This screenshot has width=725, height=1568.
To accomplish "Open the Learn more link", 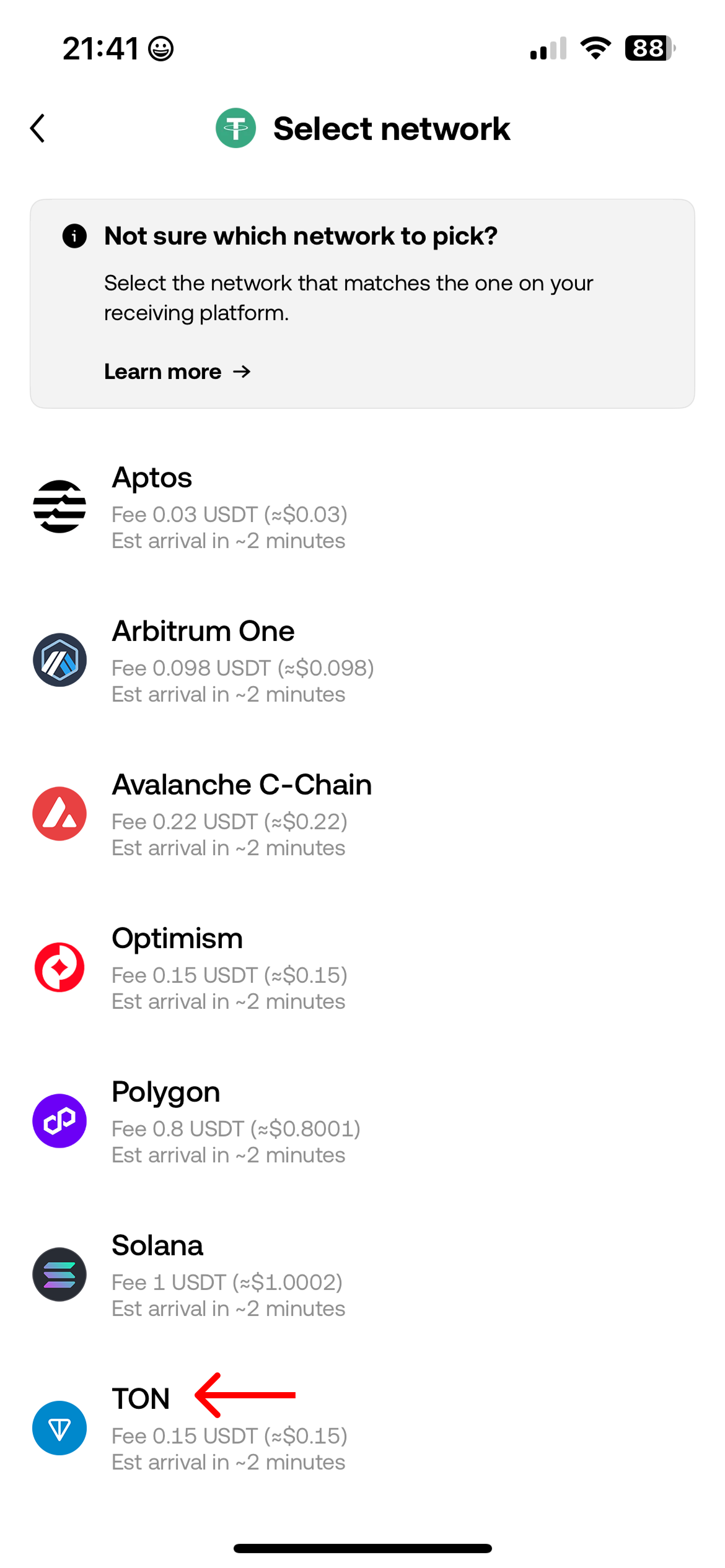I will coord(177,372).
